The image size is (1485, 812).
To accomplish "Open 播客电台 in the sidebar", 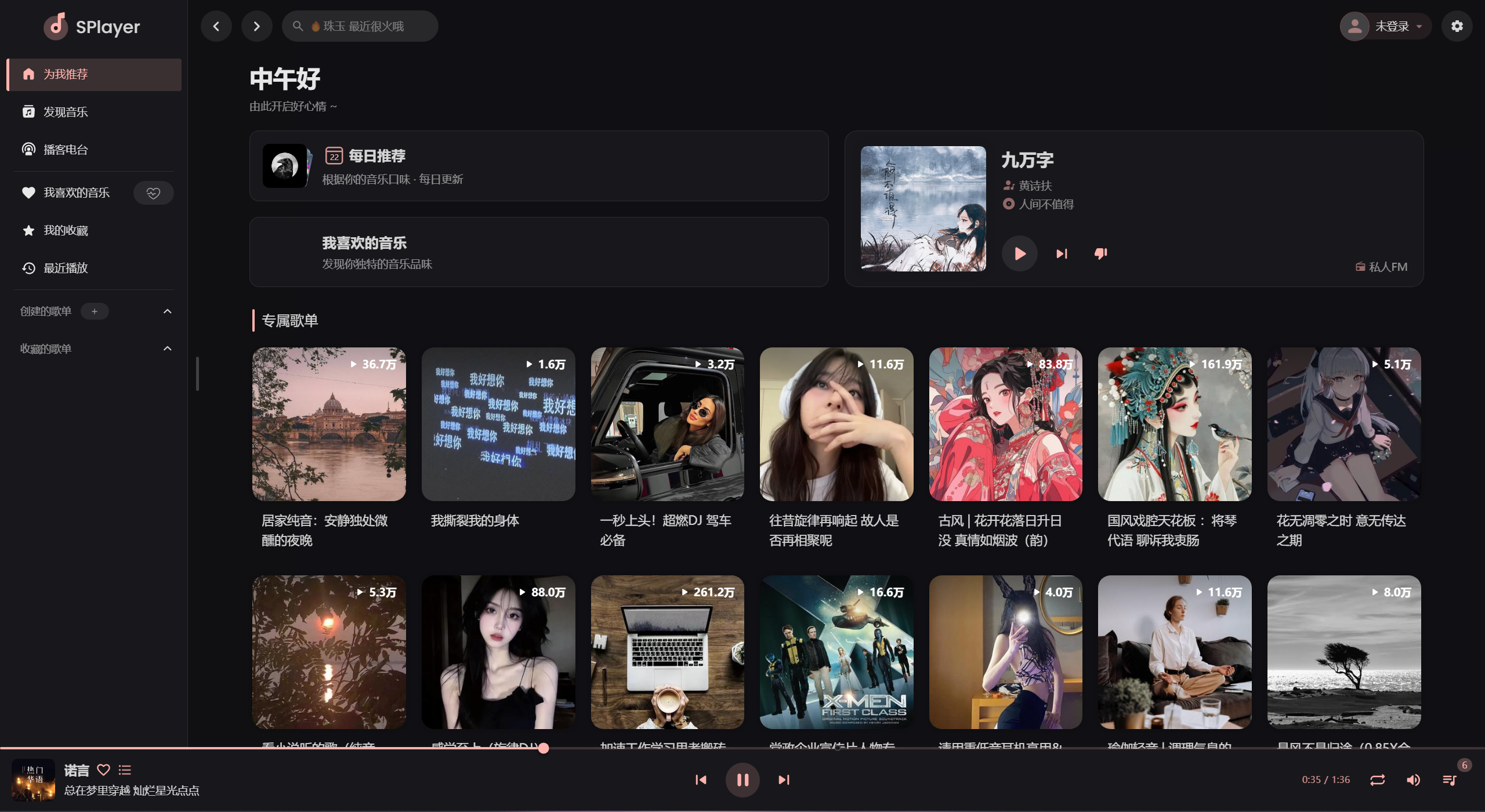I will click(x=66, y=150).
